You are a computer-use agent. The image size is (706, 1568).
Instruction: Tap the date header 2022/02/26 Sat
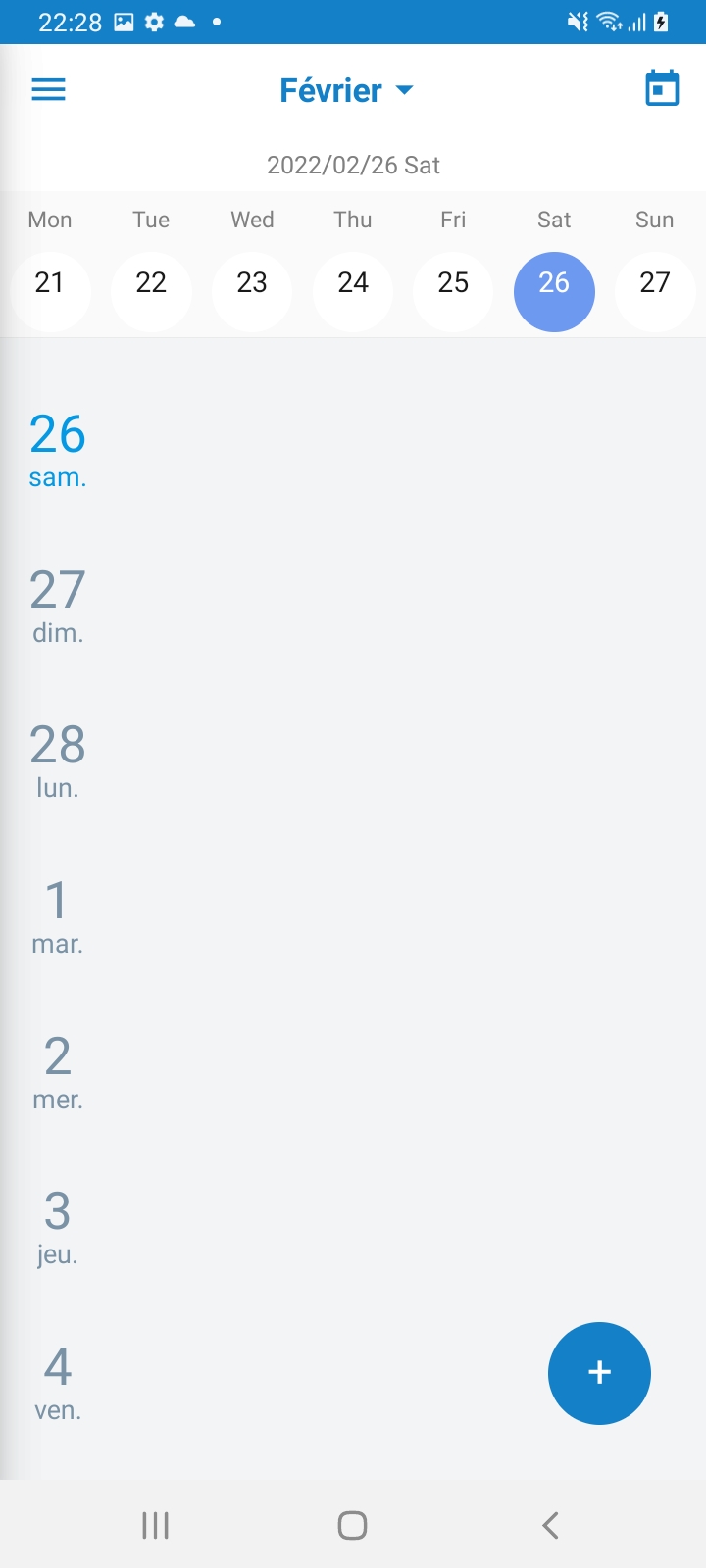pos(353,165)
